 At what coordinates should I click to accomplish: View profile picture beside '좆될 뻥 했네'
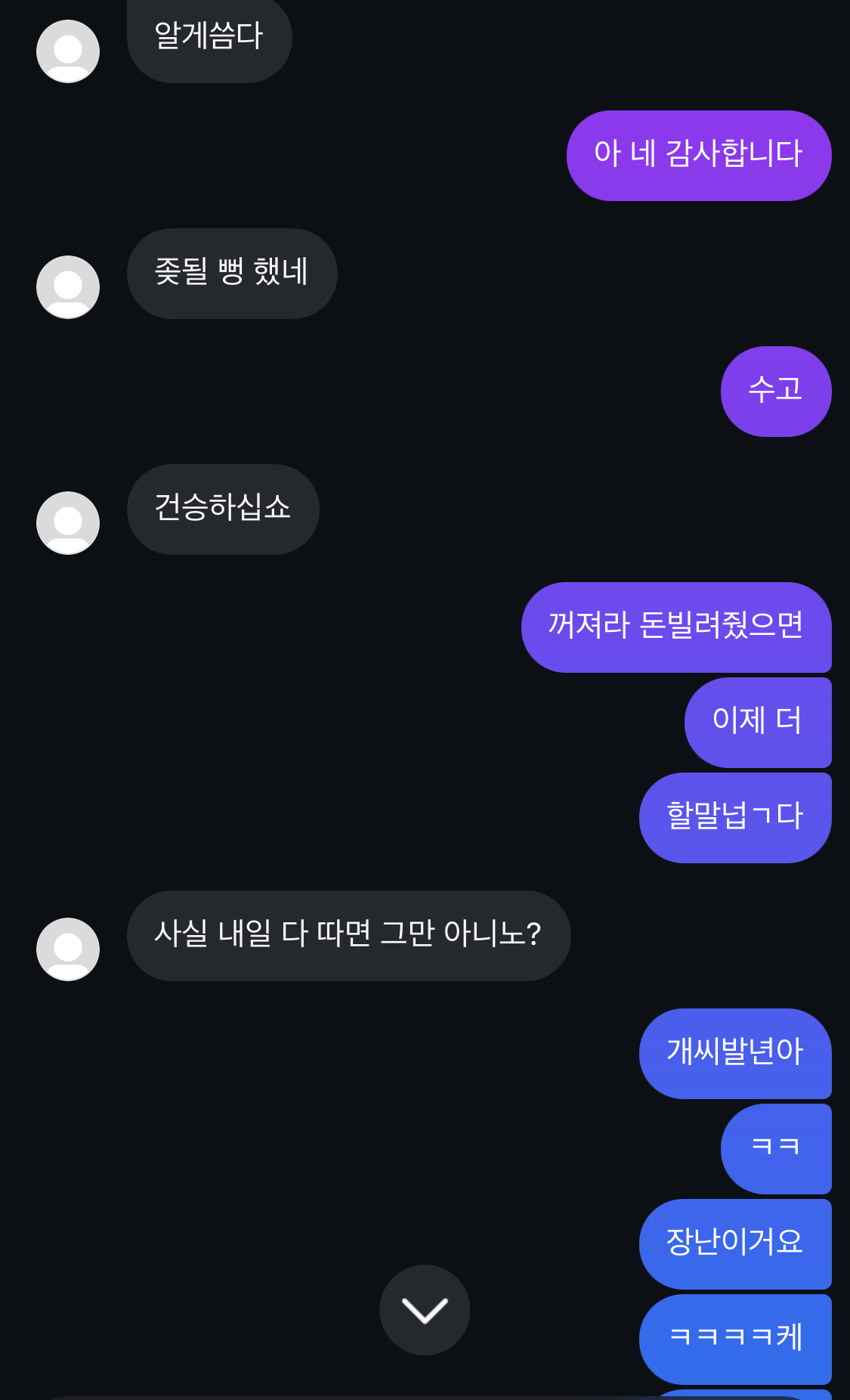pos(68,287)
